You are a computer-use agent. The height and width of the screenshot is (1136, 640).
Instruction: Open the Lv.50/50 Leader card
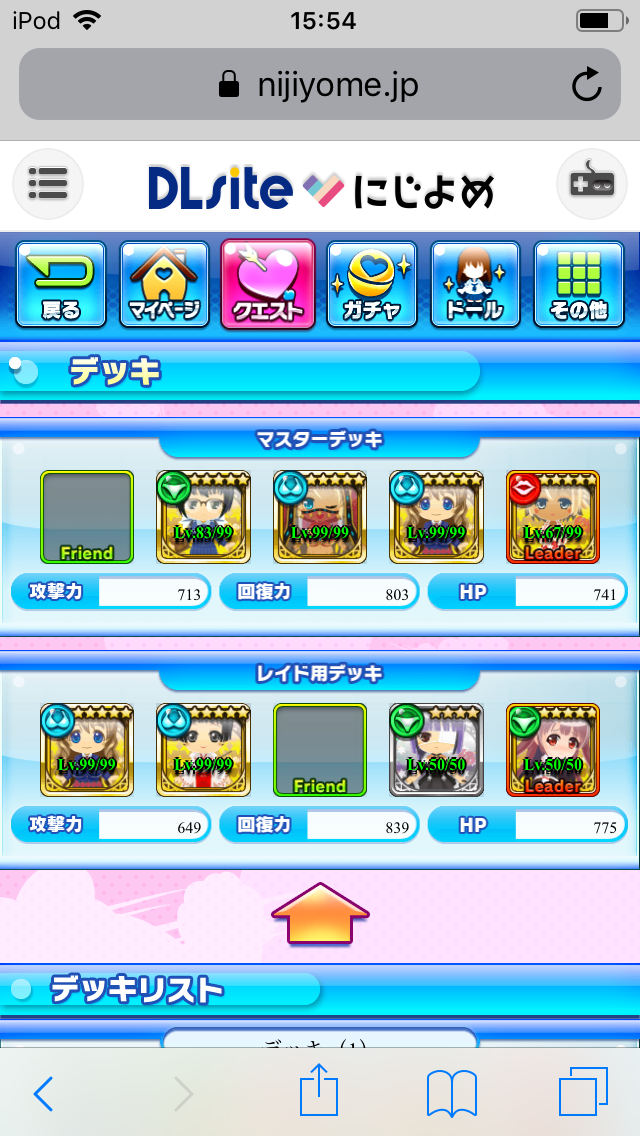tap(552, 749)
